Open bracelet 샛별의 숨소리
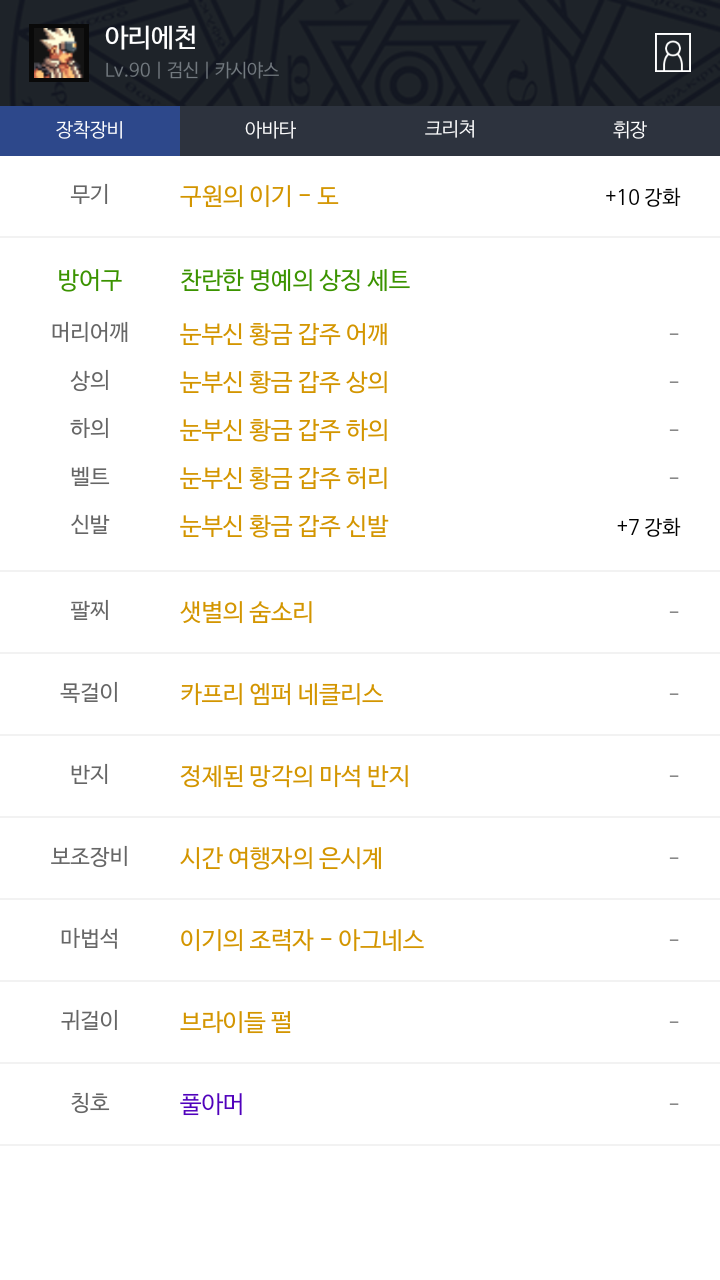 point(247,612)
